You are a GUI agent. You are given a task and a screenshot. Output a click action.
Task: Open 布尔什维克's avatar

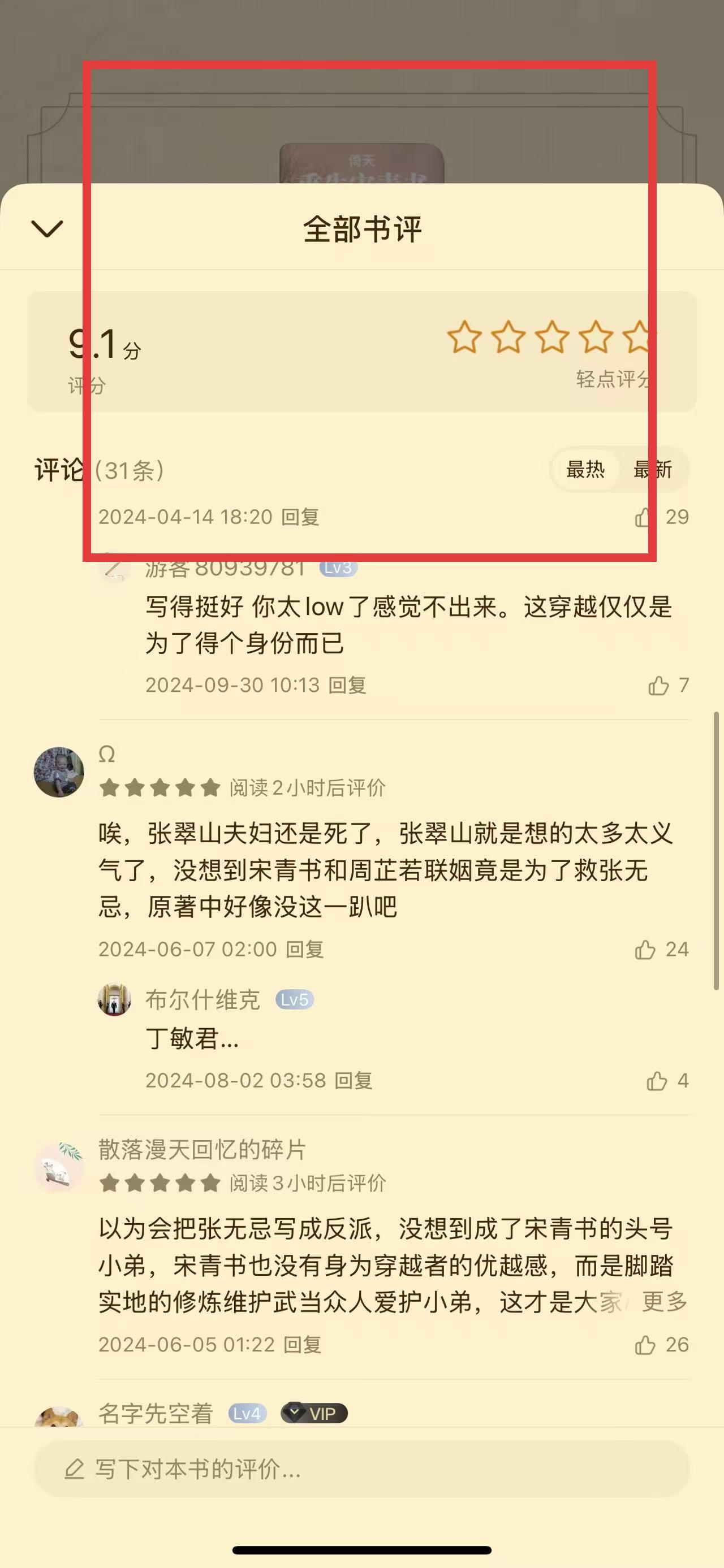[x=114, y=999]
